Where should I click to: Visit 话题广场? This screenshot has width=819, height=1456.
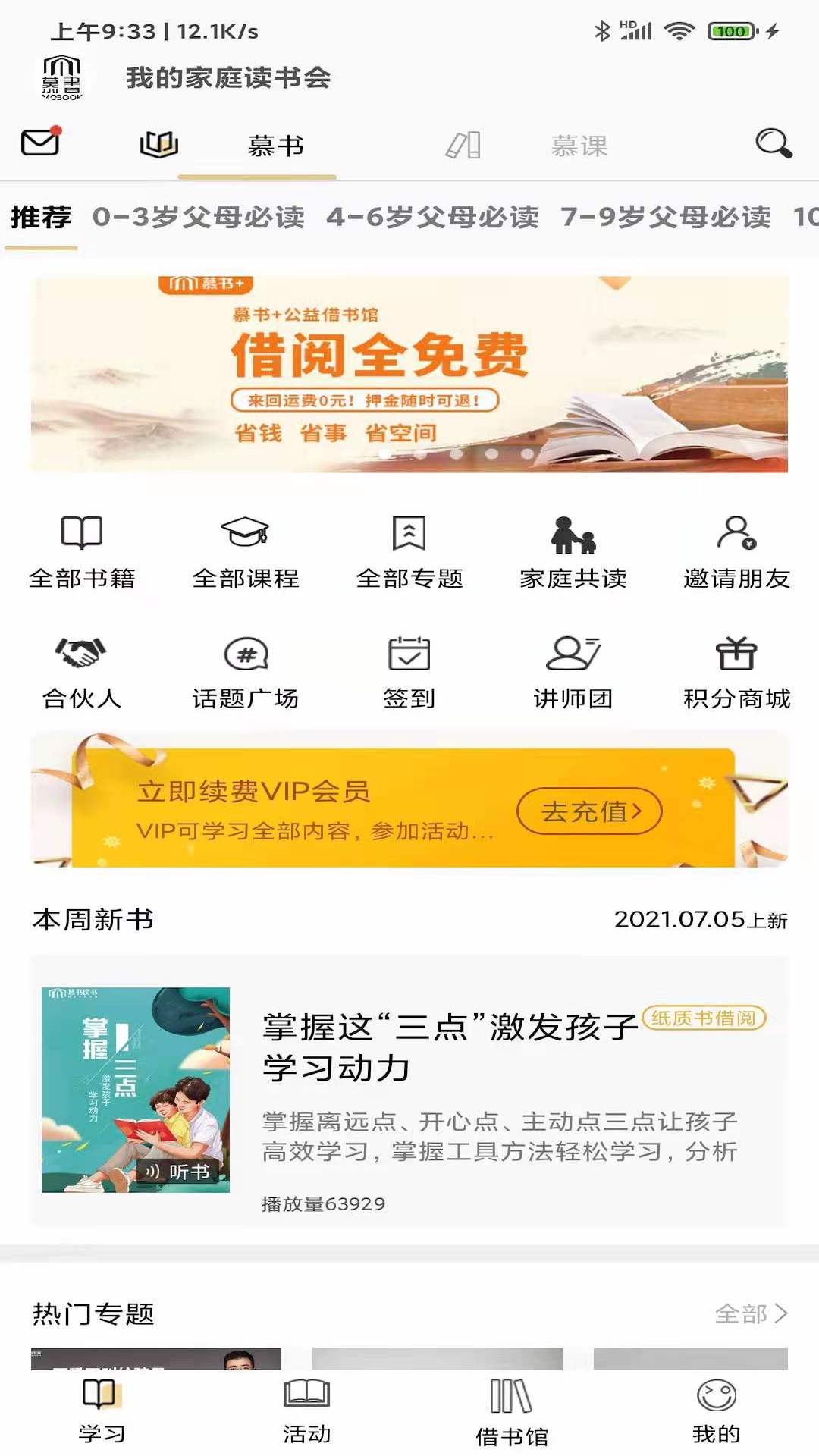coord(245,672)
